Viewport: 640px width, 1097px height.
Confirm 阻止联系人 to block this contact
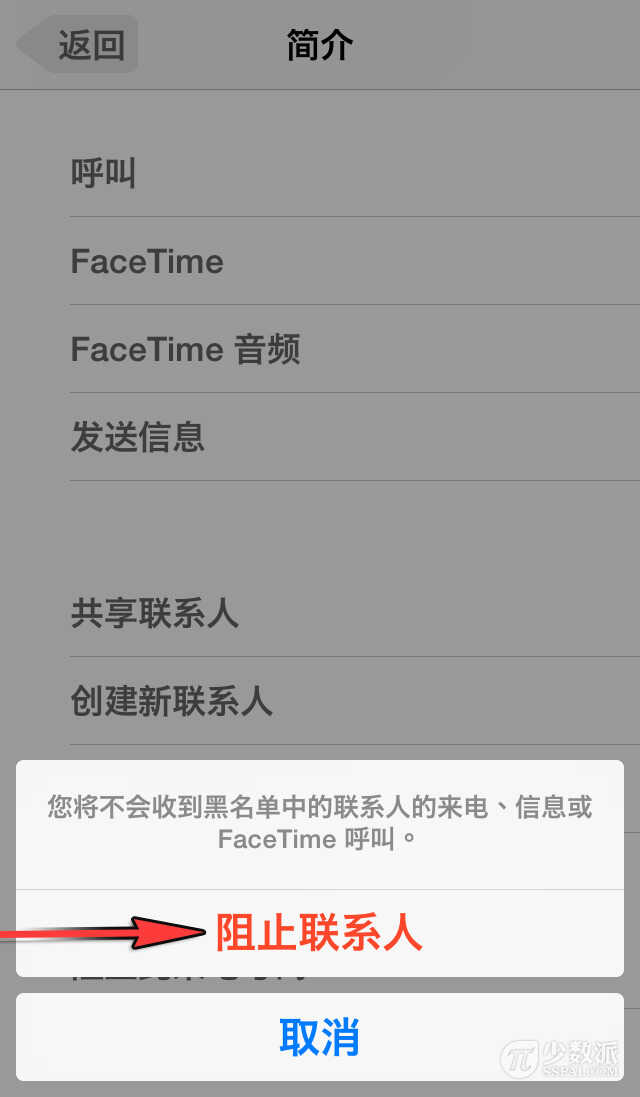319,933
